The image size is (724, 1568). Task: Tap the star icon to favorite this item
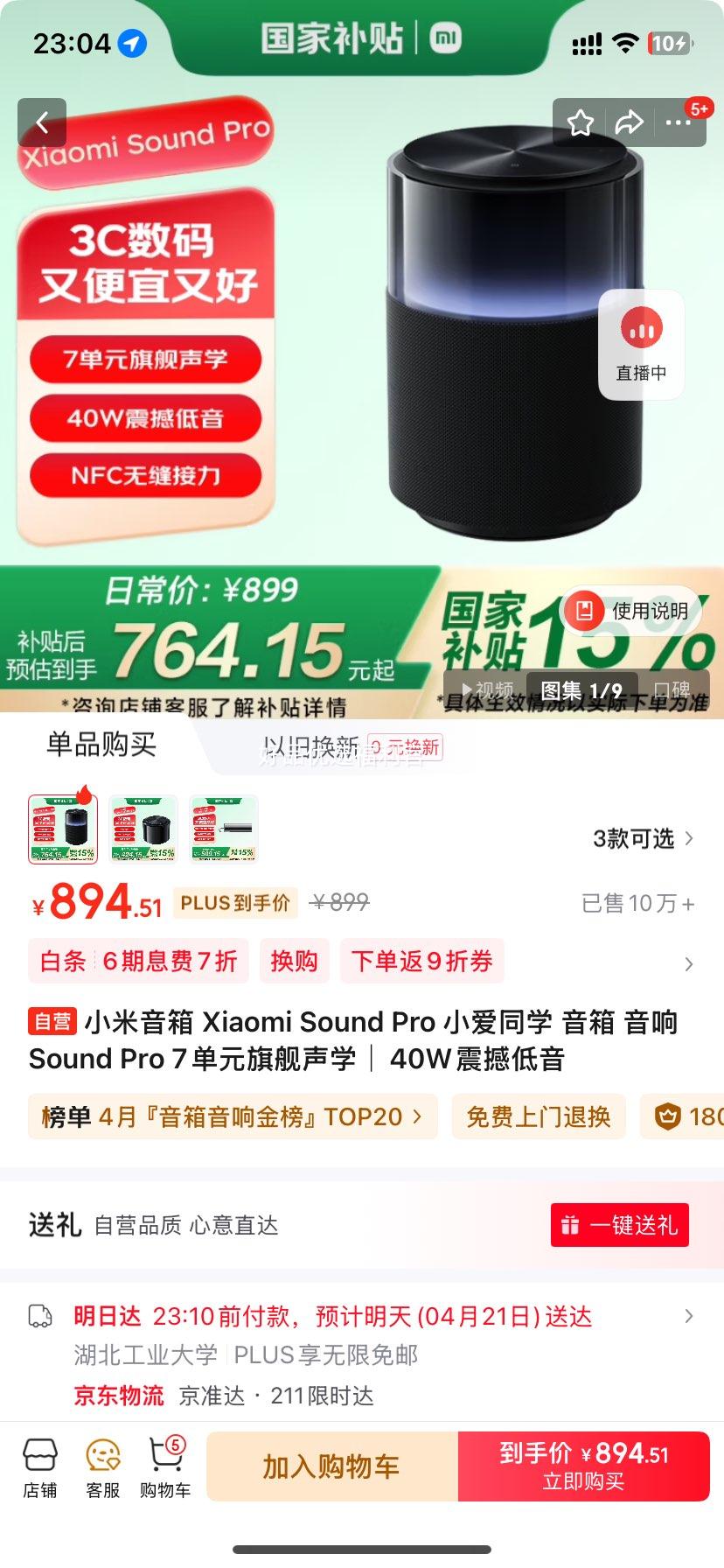pos(580,123)
